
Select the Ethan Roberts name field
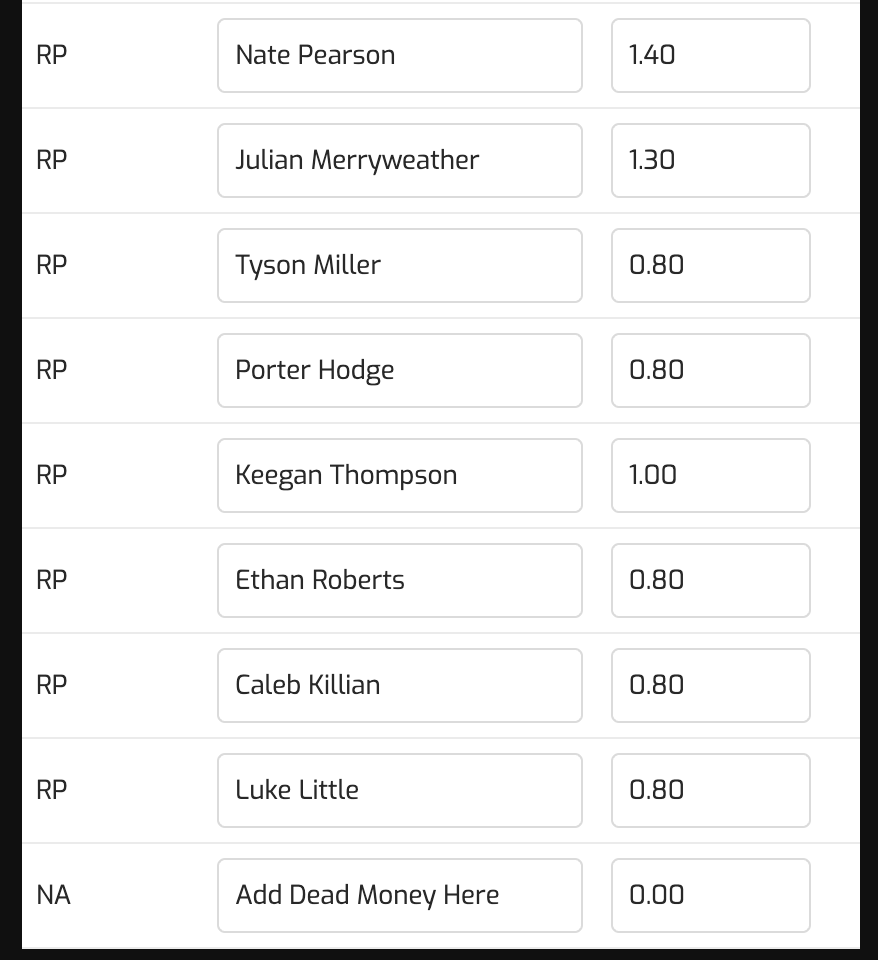coord(399,580)
